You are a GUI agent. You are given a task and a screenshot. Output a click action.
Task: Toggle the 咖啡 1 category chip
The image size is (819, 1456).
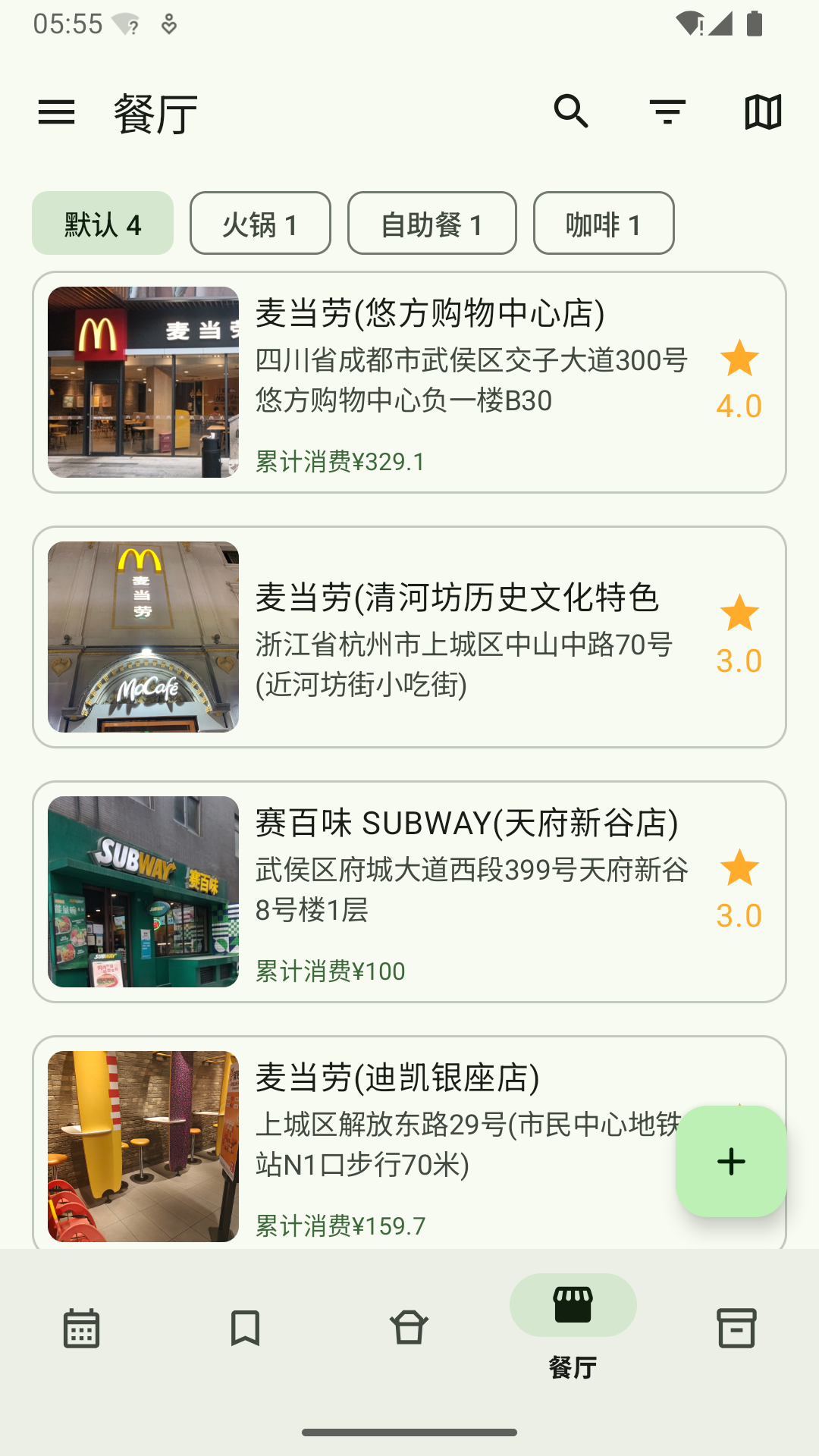(603, 223)
